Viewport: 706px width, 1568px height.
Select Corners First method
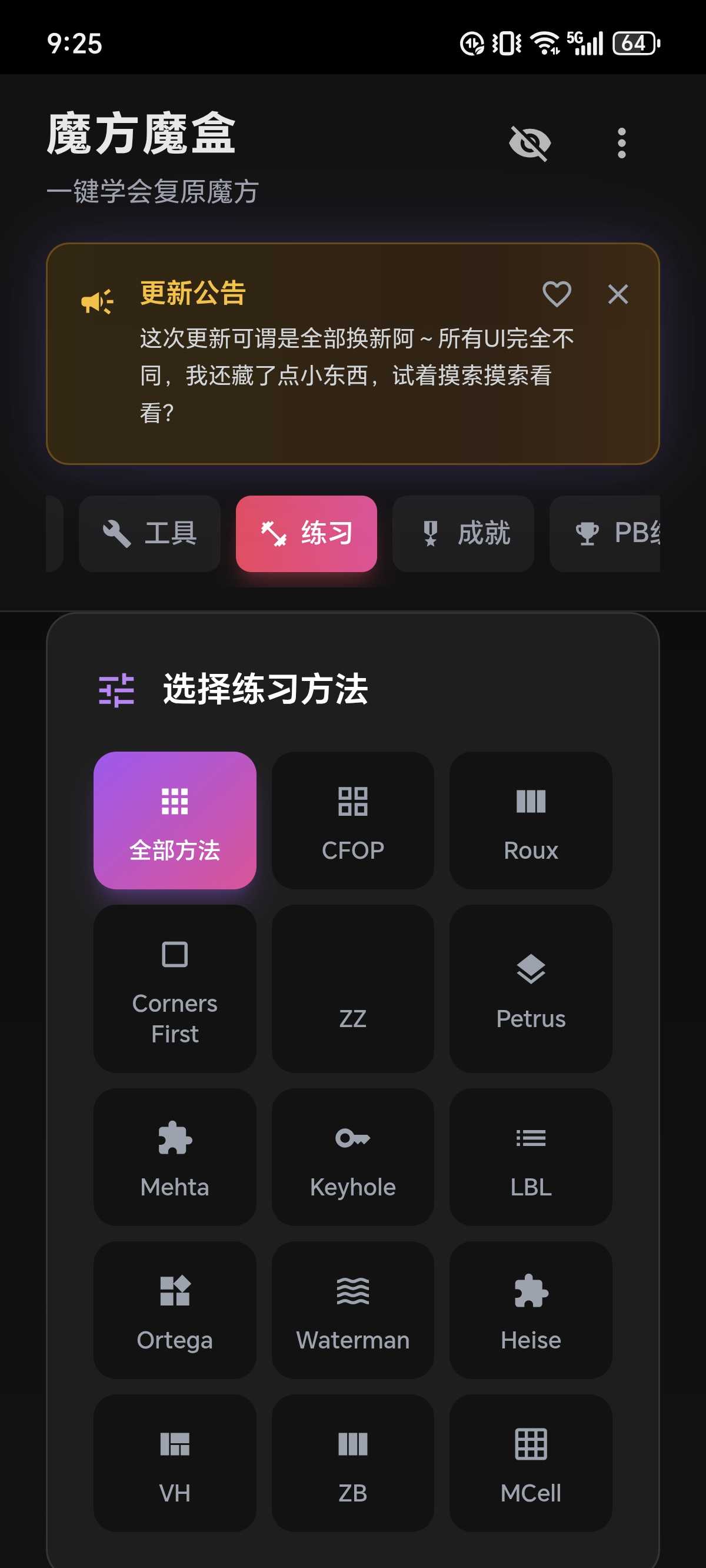175,988
